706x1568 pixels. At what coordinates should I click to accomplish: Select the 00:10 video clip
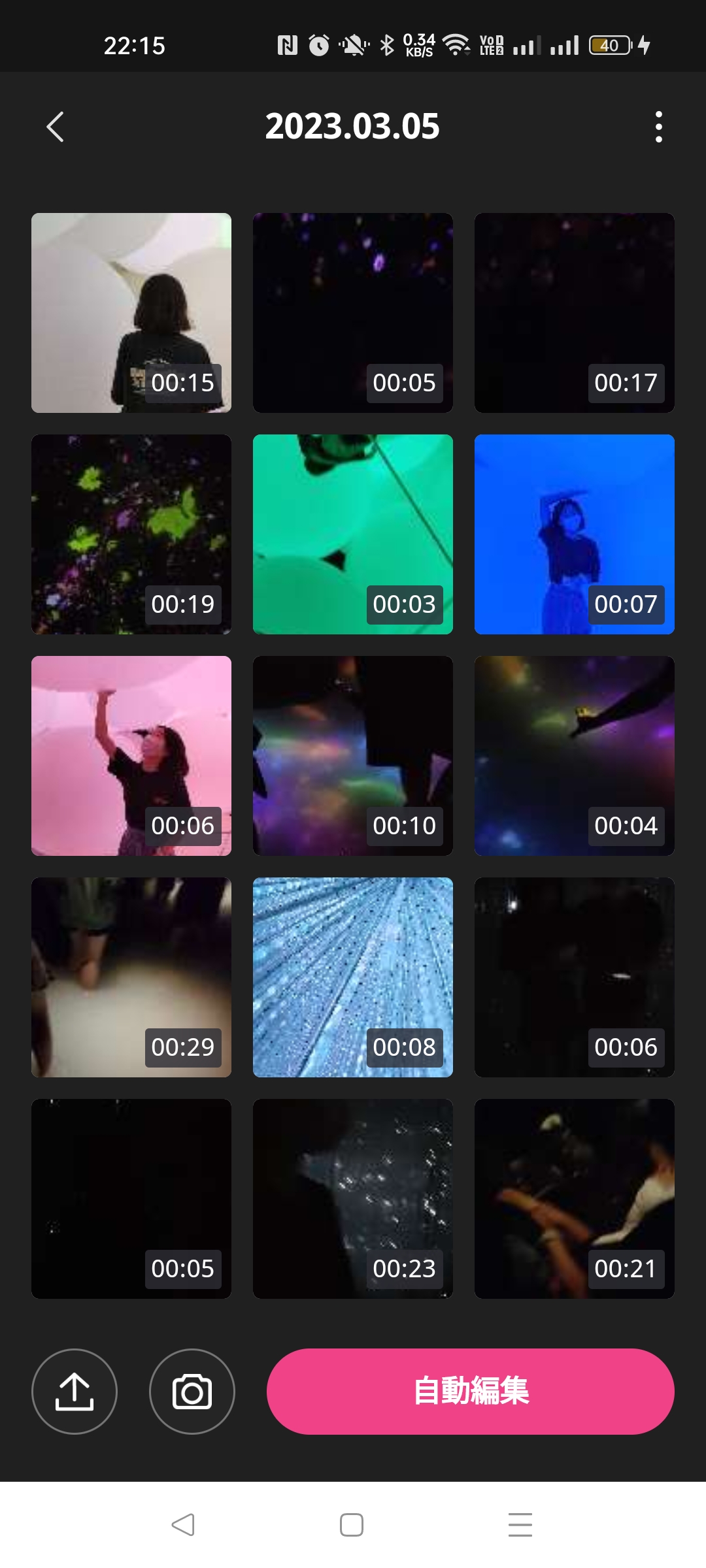point(353,756)
